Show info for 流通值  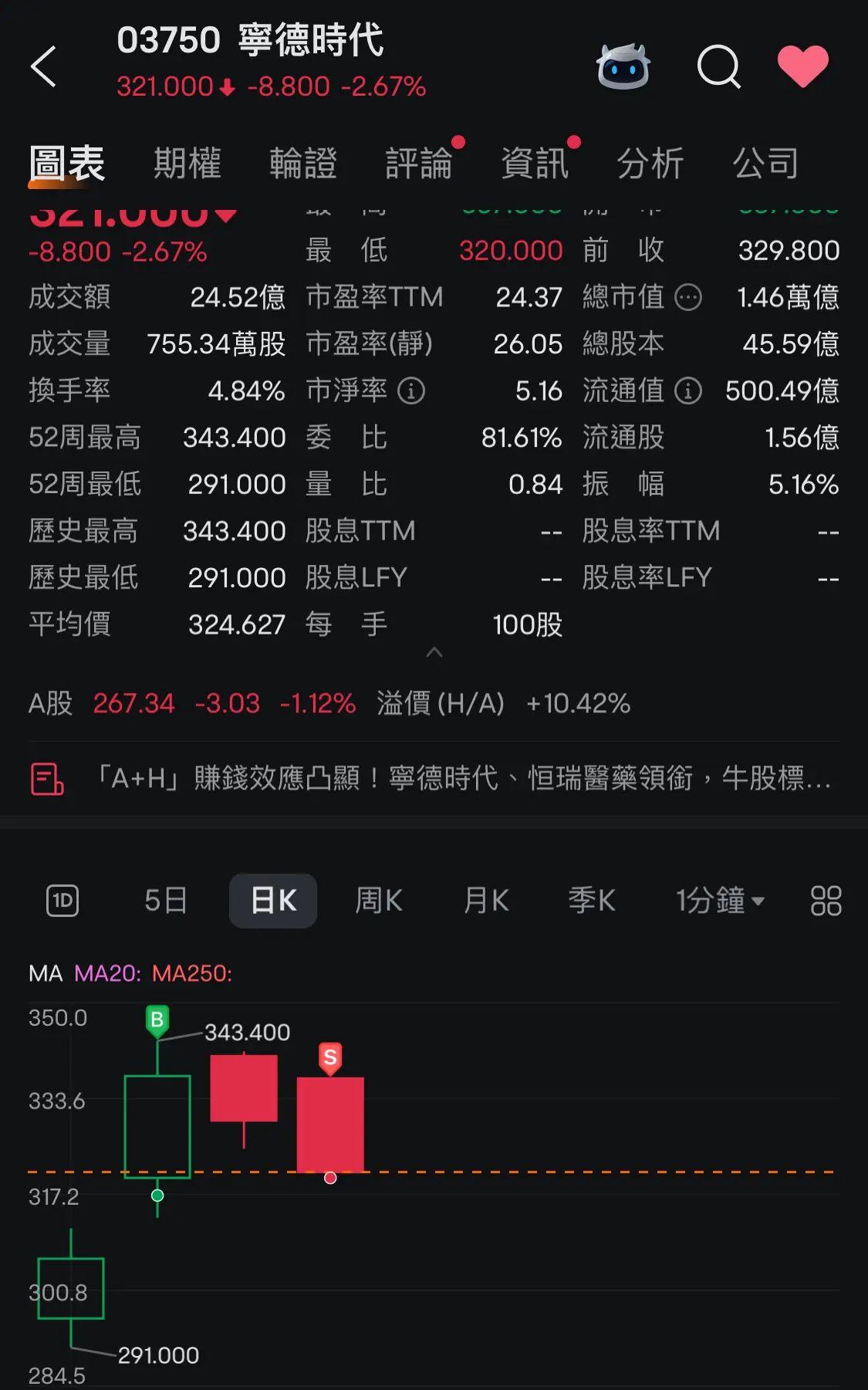688,391
